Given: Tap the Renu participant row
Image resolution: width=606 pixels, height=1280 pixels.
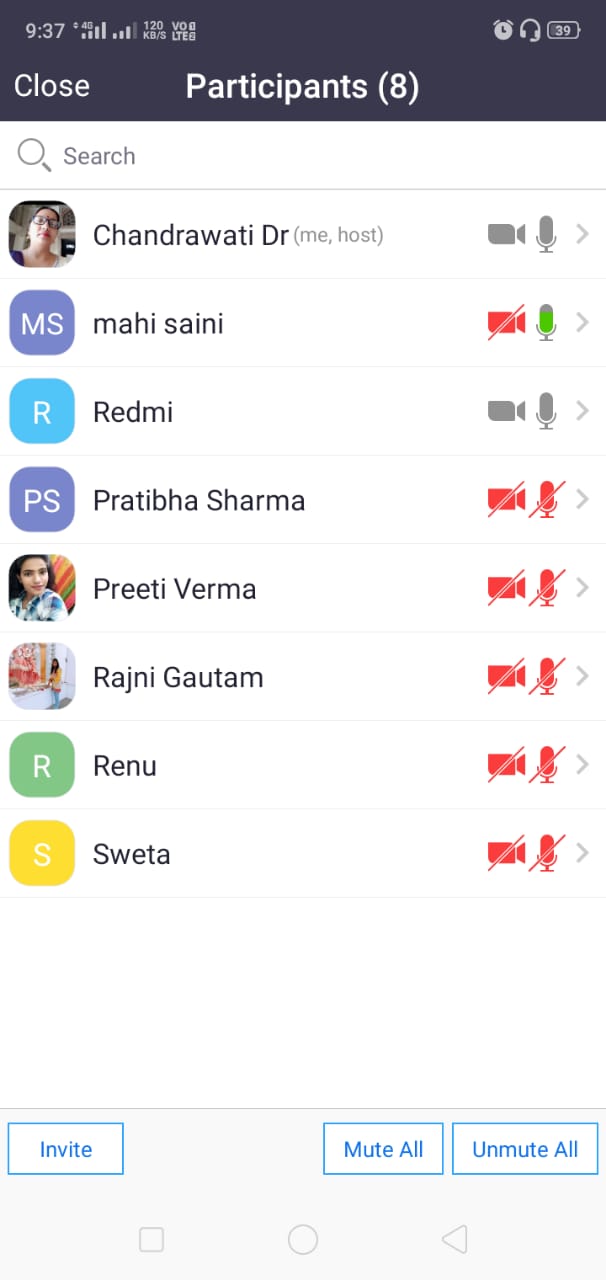Looking at the screenshot, I should point(303,765).
